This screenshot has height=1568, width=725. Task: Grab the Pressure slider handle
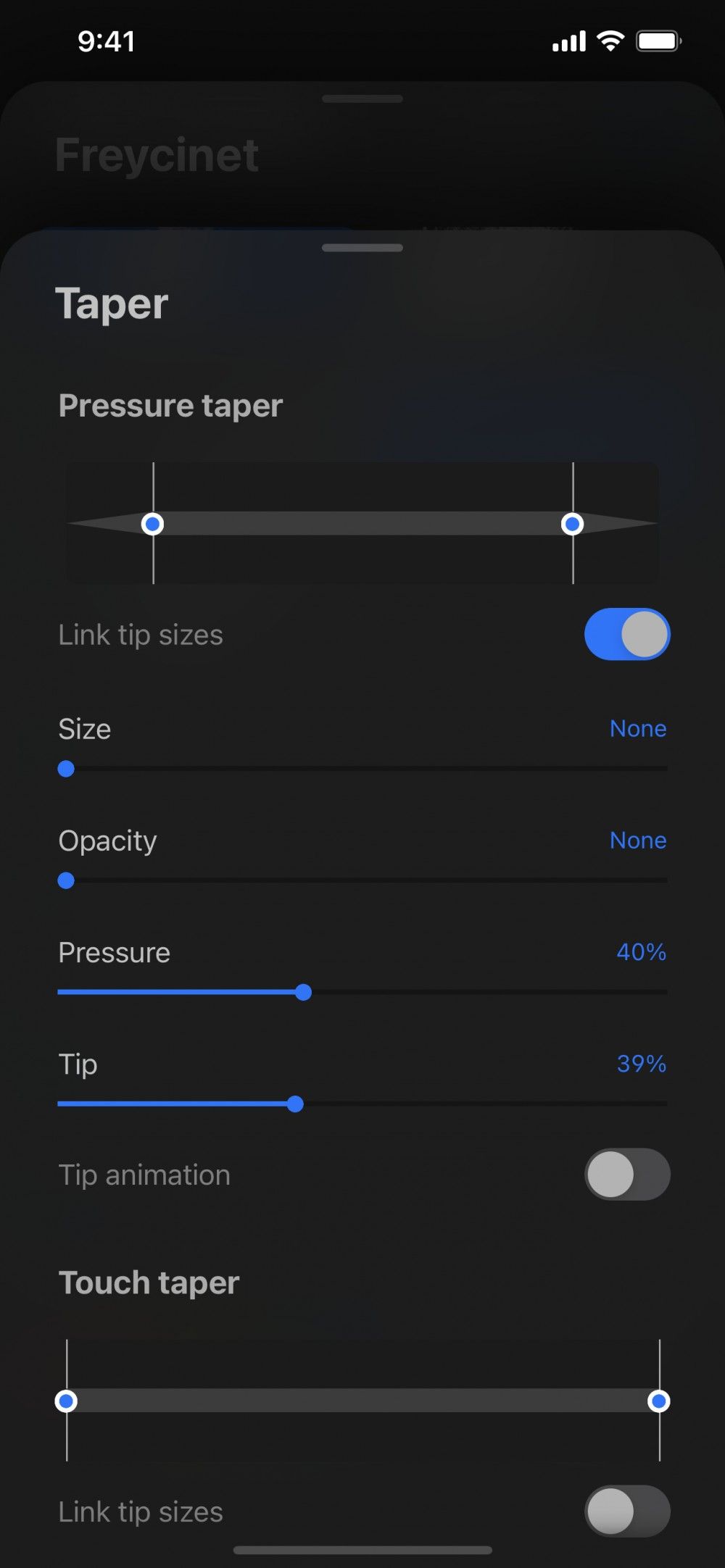tap(304, 992)
